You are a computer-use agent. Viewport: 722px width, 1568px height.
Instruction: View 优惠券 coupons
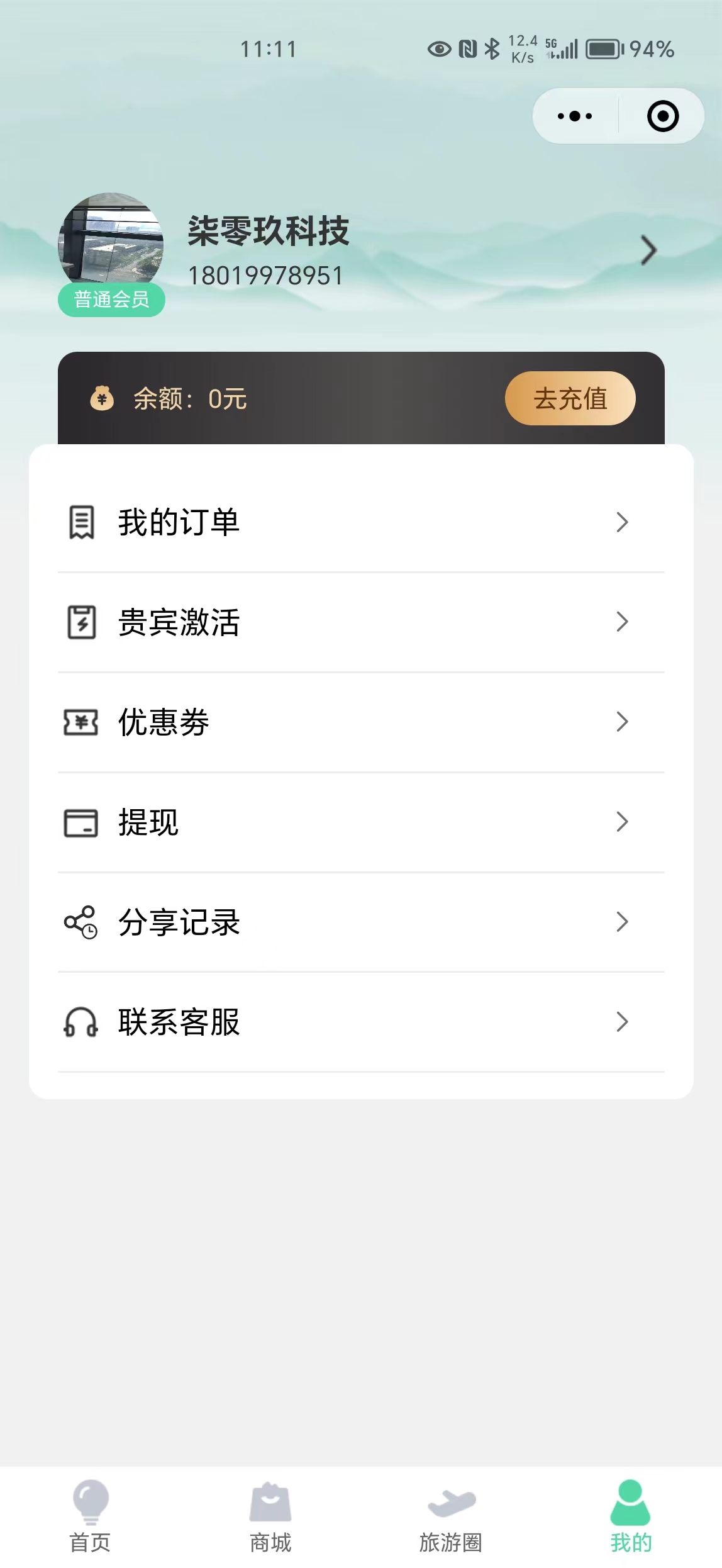tap(361, 722)
